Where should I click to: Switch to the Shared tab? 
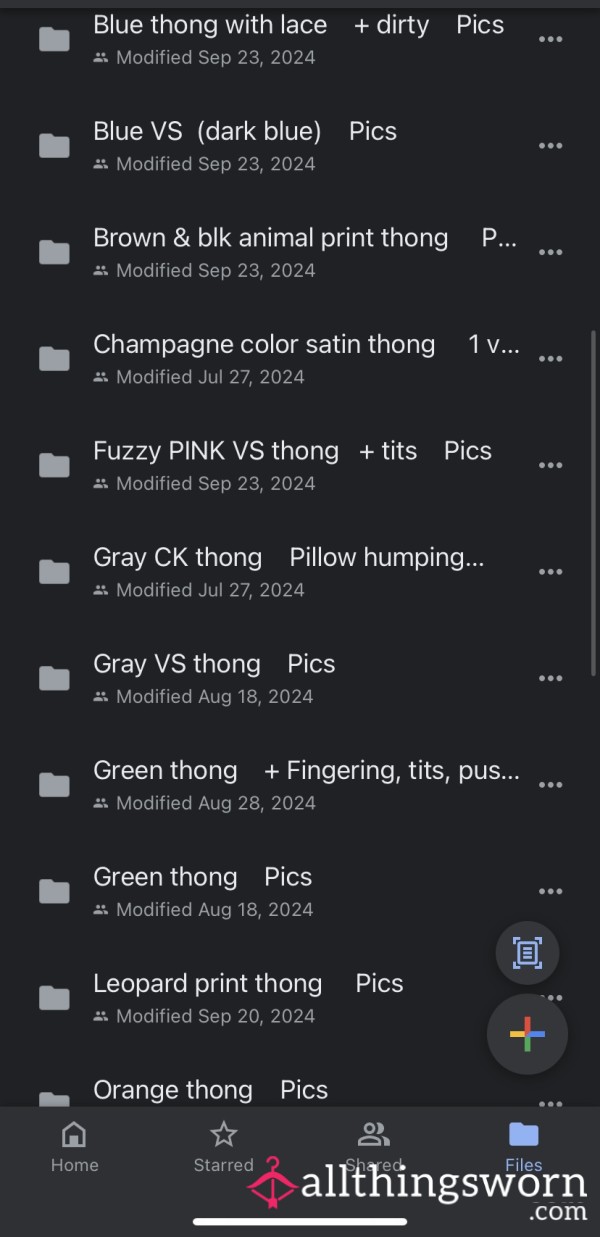click(373, 1147)
